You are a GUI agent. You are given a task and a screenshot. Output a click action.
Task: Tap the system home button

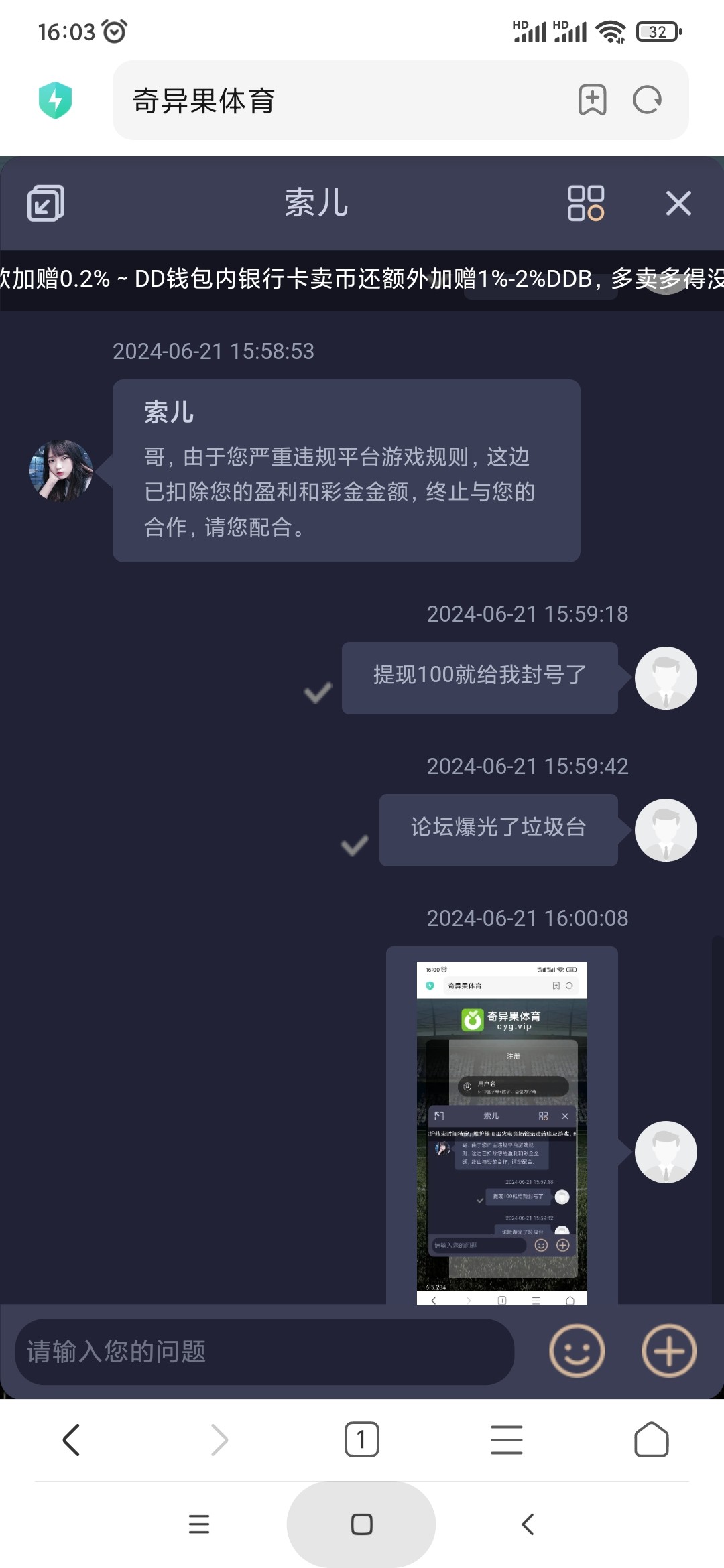(361, 1524)
